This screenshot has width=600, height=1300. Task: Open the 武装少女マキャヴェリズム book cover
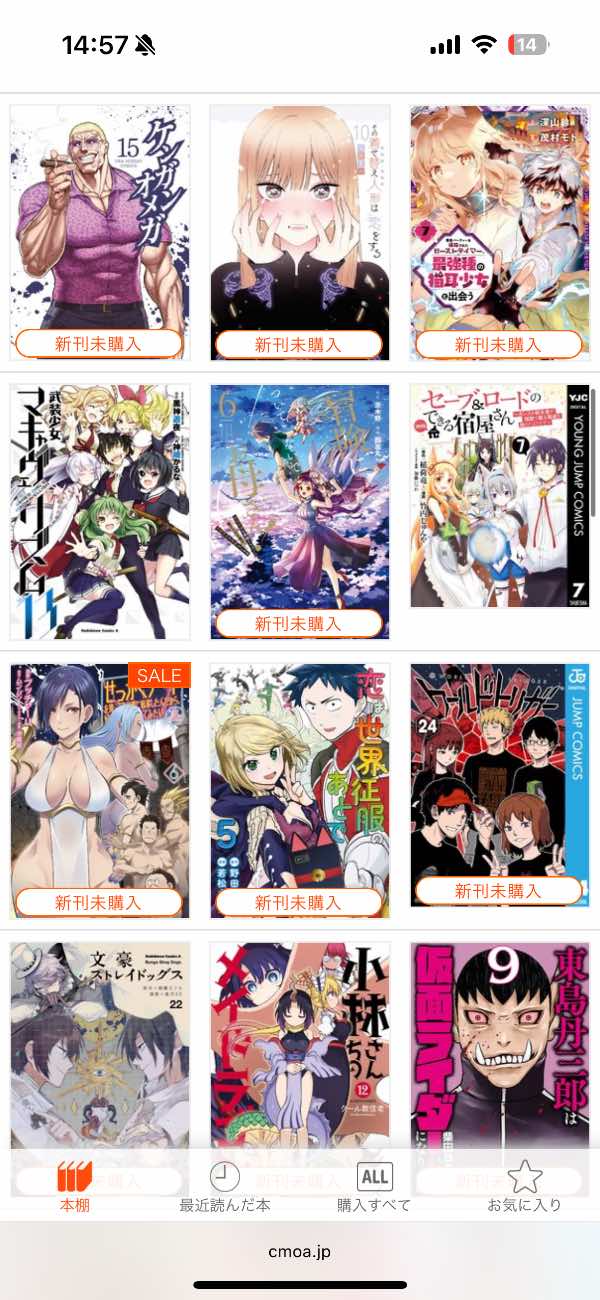pyautogui.click(x=99, y=510)
